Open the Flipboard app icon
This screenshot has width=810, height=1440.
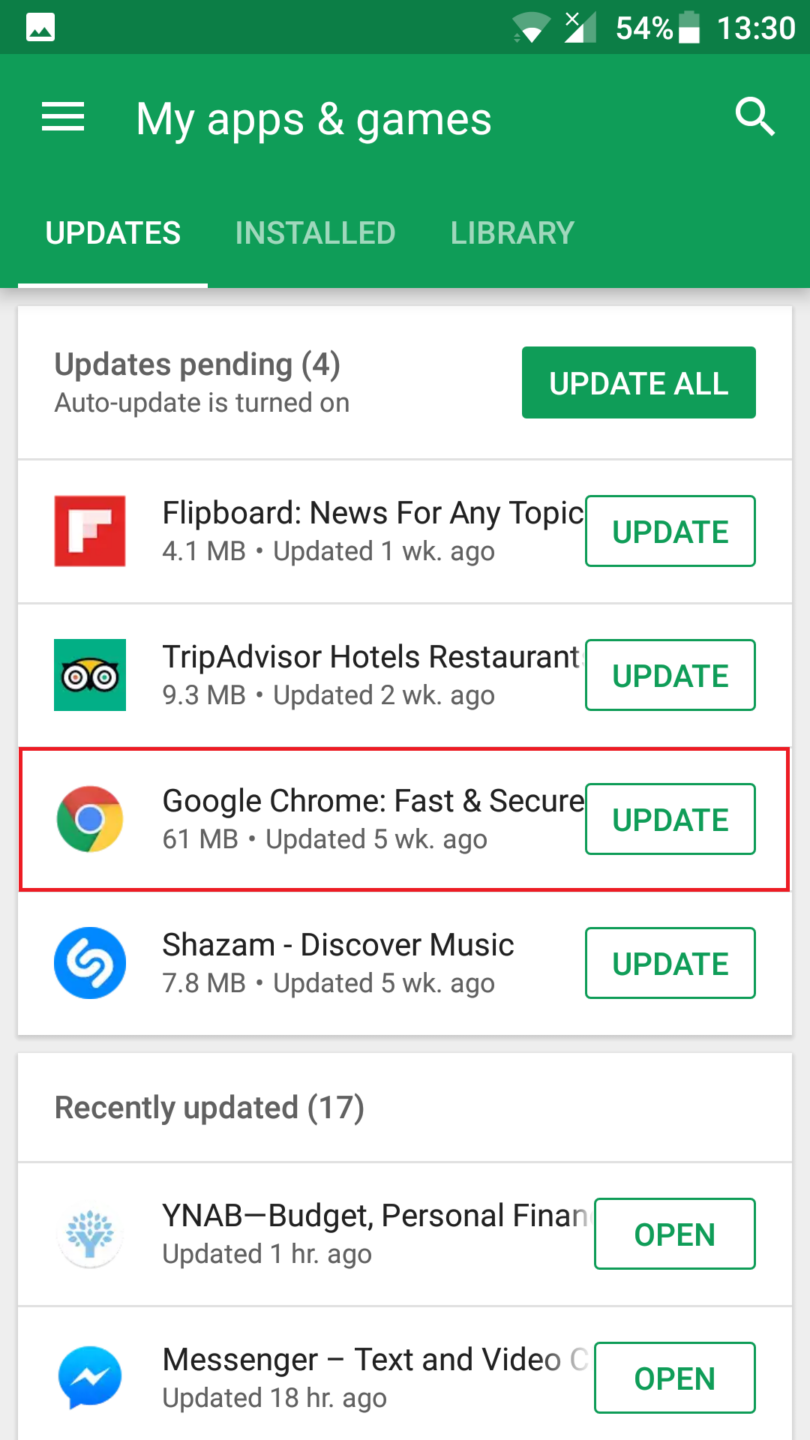(90, 531)
